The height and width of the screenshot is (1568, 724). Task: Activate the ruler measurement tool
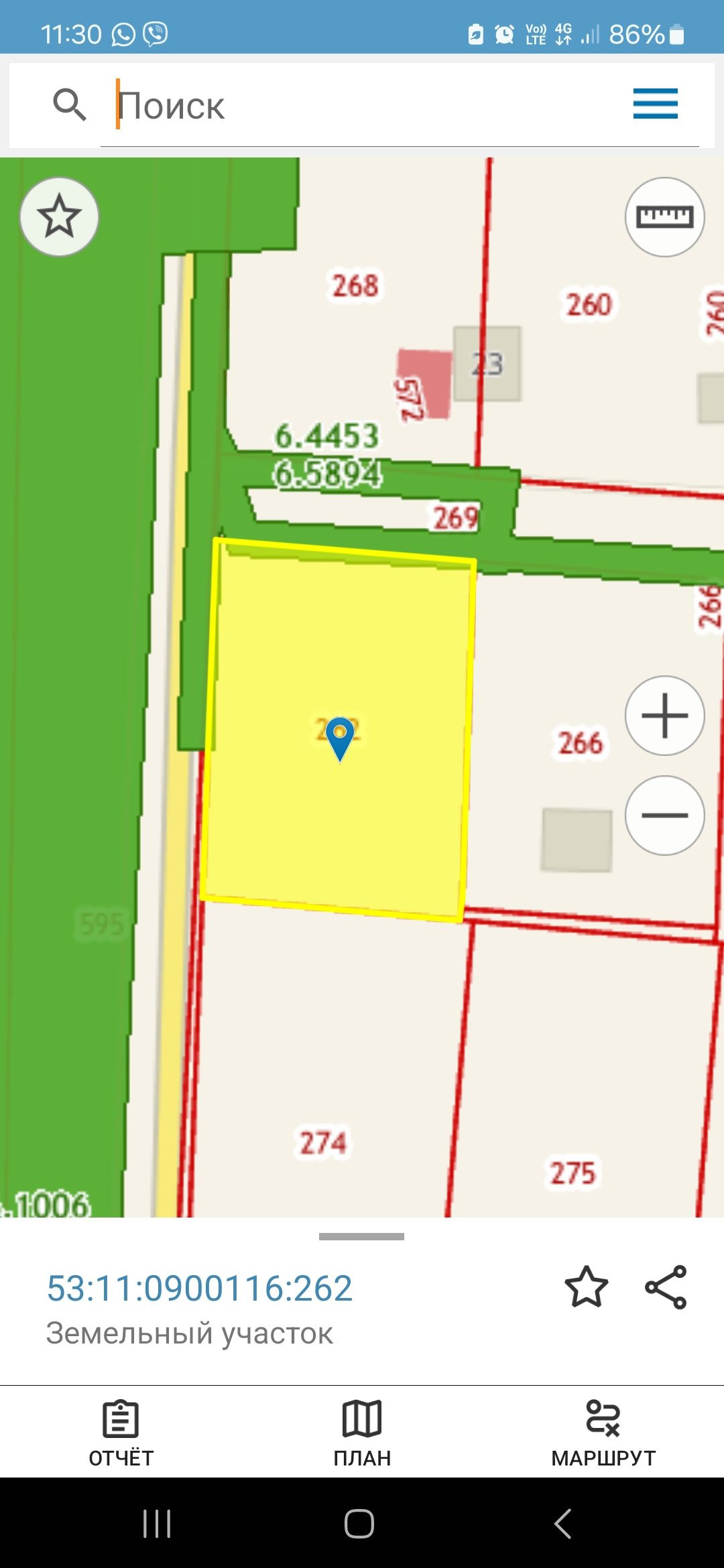(664, 216)
